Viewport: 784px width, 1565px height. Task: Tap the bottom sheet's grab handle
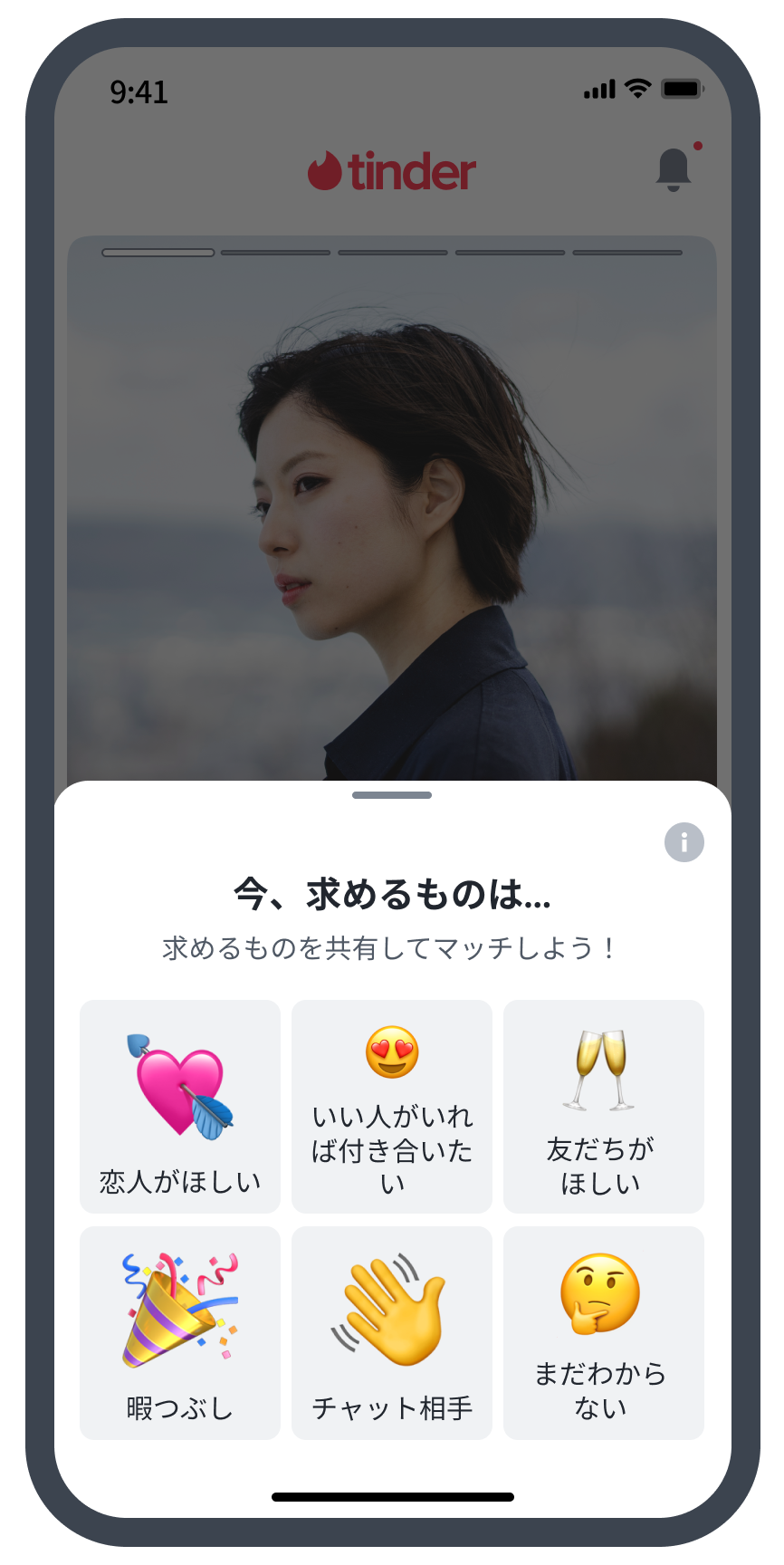392,795
